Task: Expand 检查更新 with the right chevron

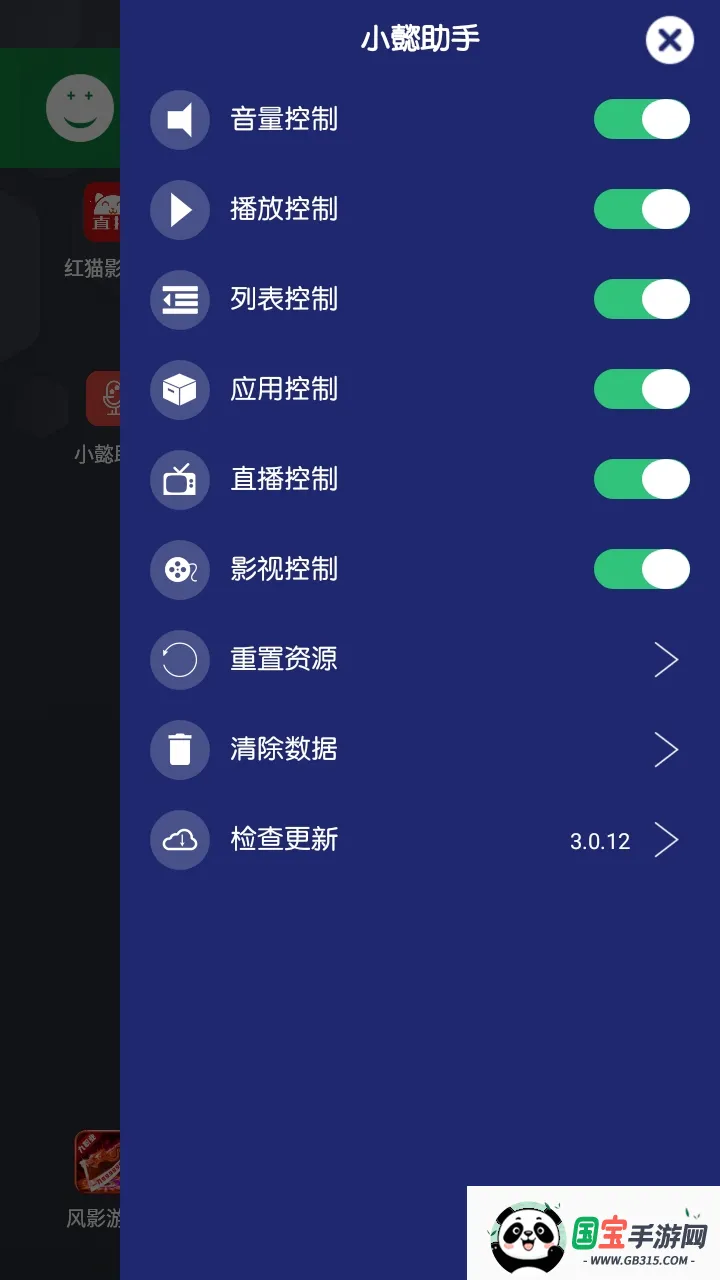Action: 666,840
